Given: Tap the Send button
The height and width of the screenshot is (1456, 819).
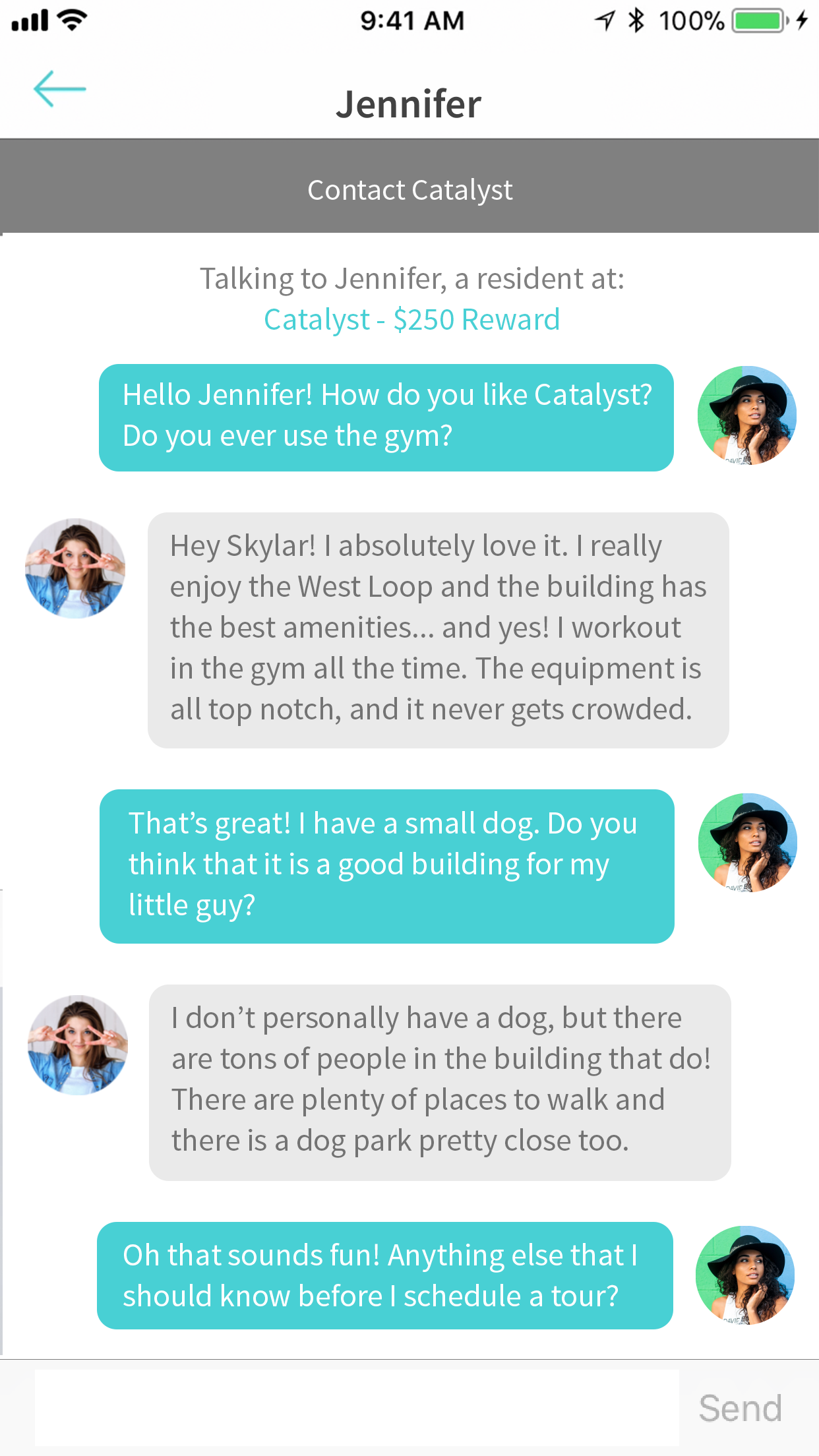Looking at the screenshot, I should click(740, 1408).
